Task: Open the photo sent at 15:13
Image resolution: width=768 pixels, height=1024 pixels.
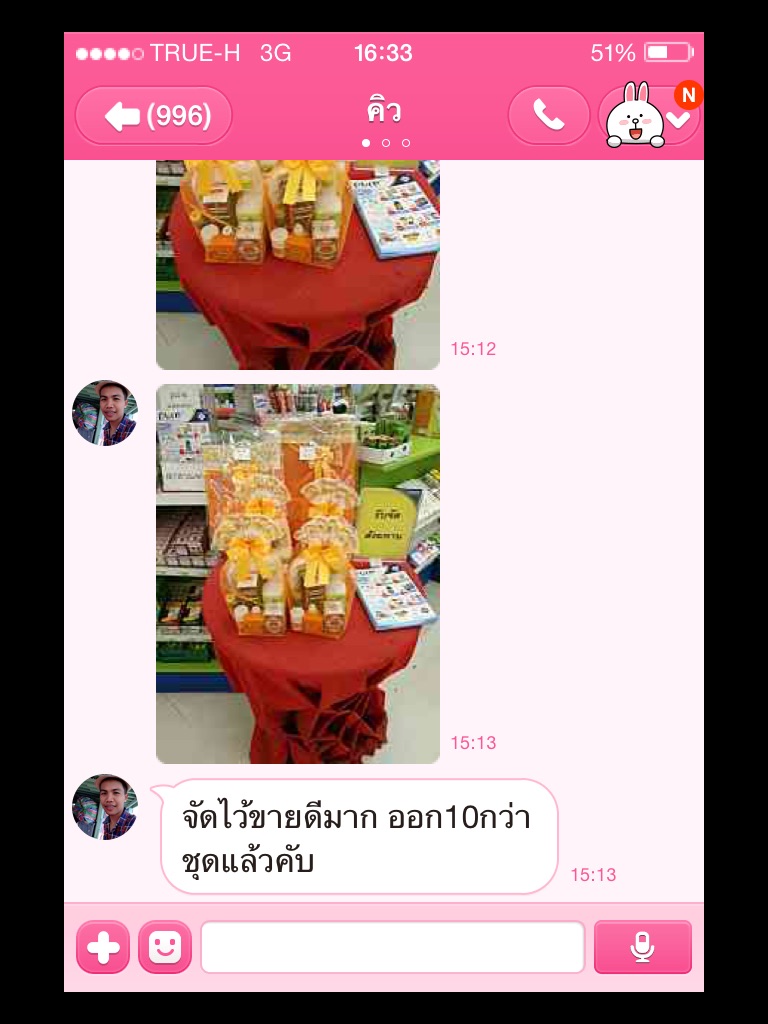Action: pos(298,573)
